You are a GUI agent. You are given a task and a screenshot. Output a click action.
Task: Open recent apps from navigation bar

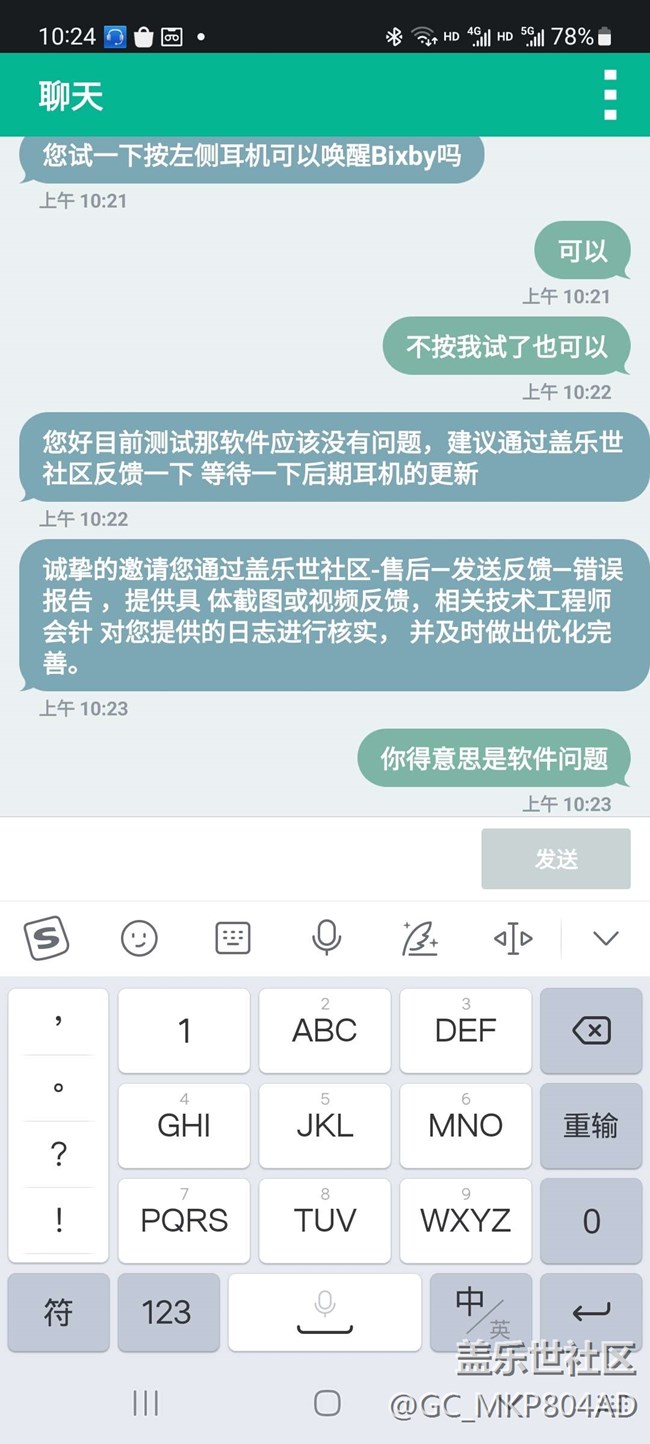click(145, 1403)
